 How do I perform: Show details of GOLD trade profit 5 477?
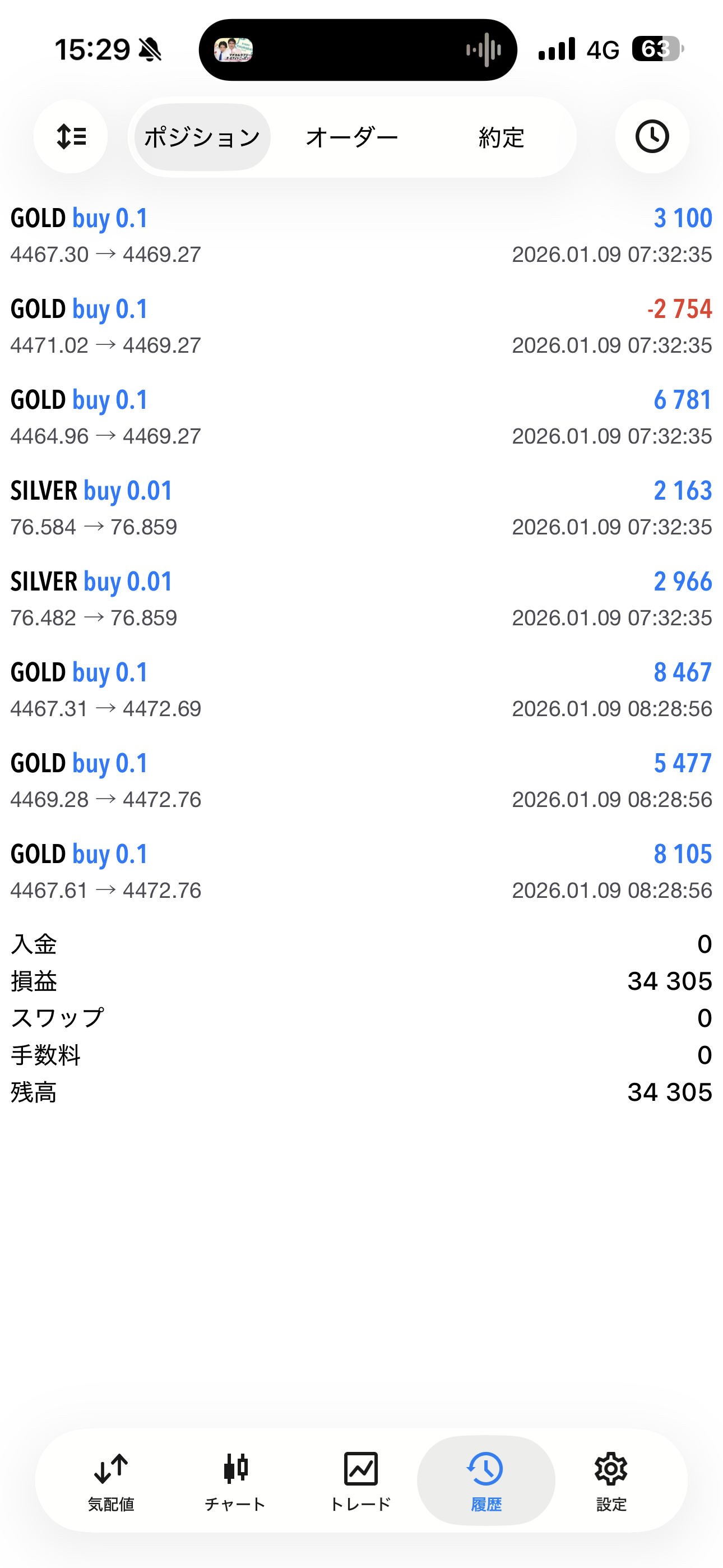pos(361,780)
